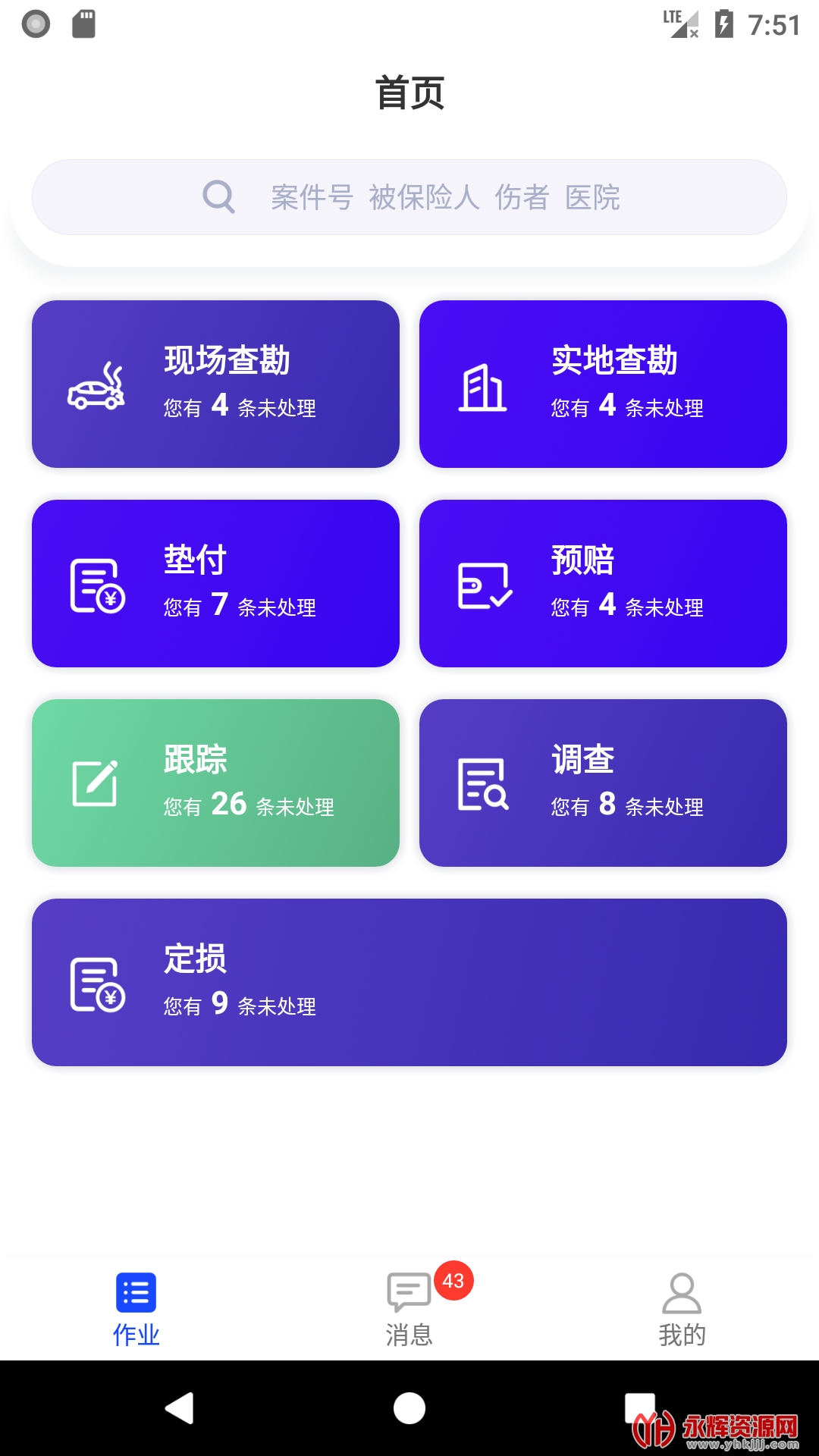Open the 定损 card
The width and height of the screenshot is (819, 1456).
(x=409, y=982)
